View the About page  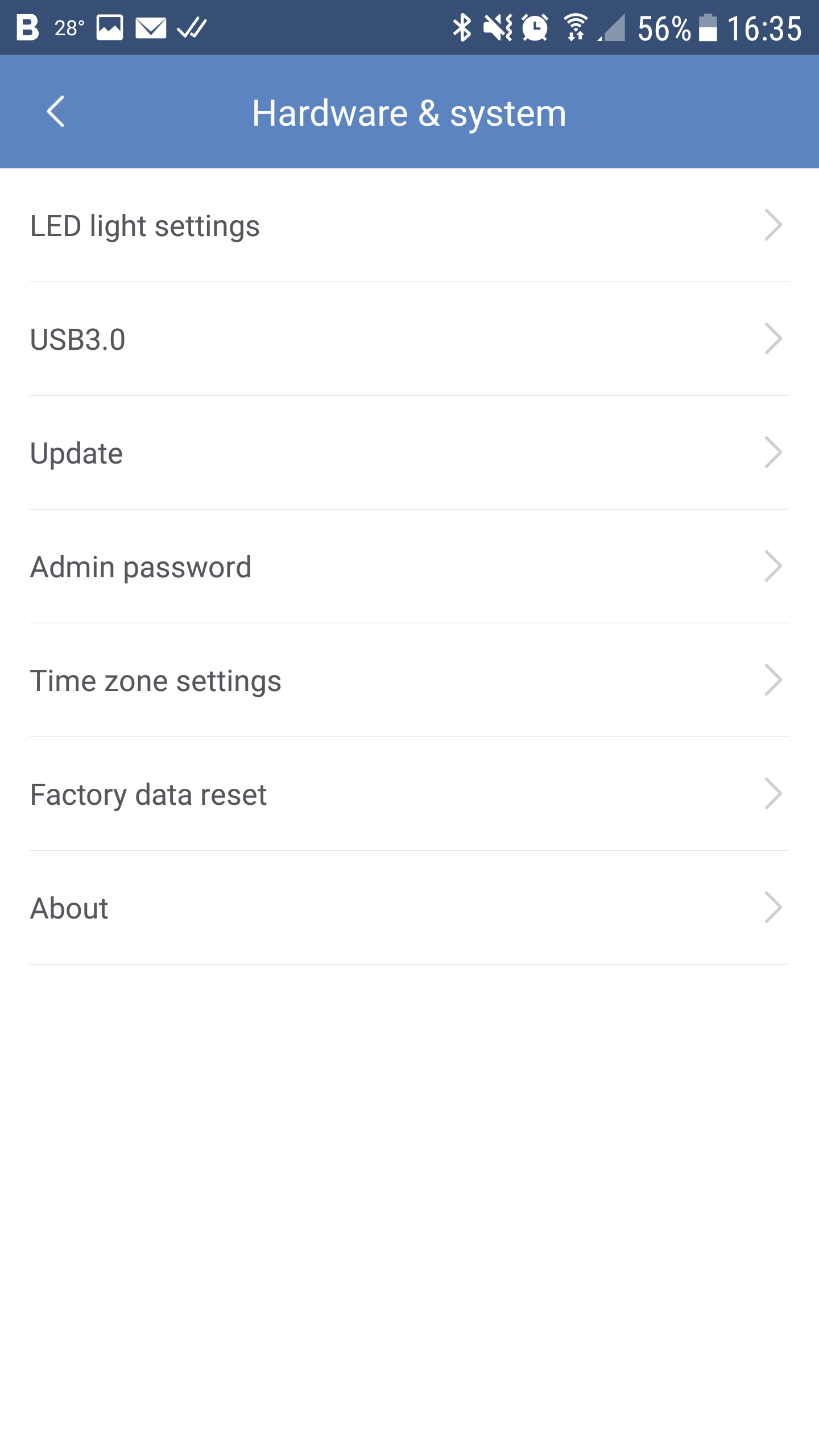click(409, 908)
